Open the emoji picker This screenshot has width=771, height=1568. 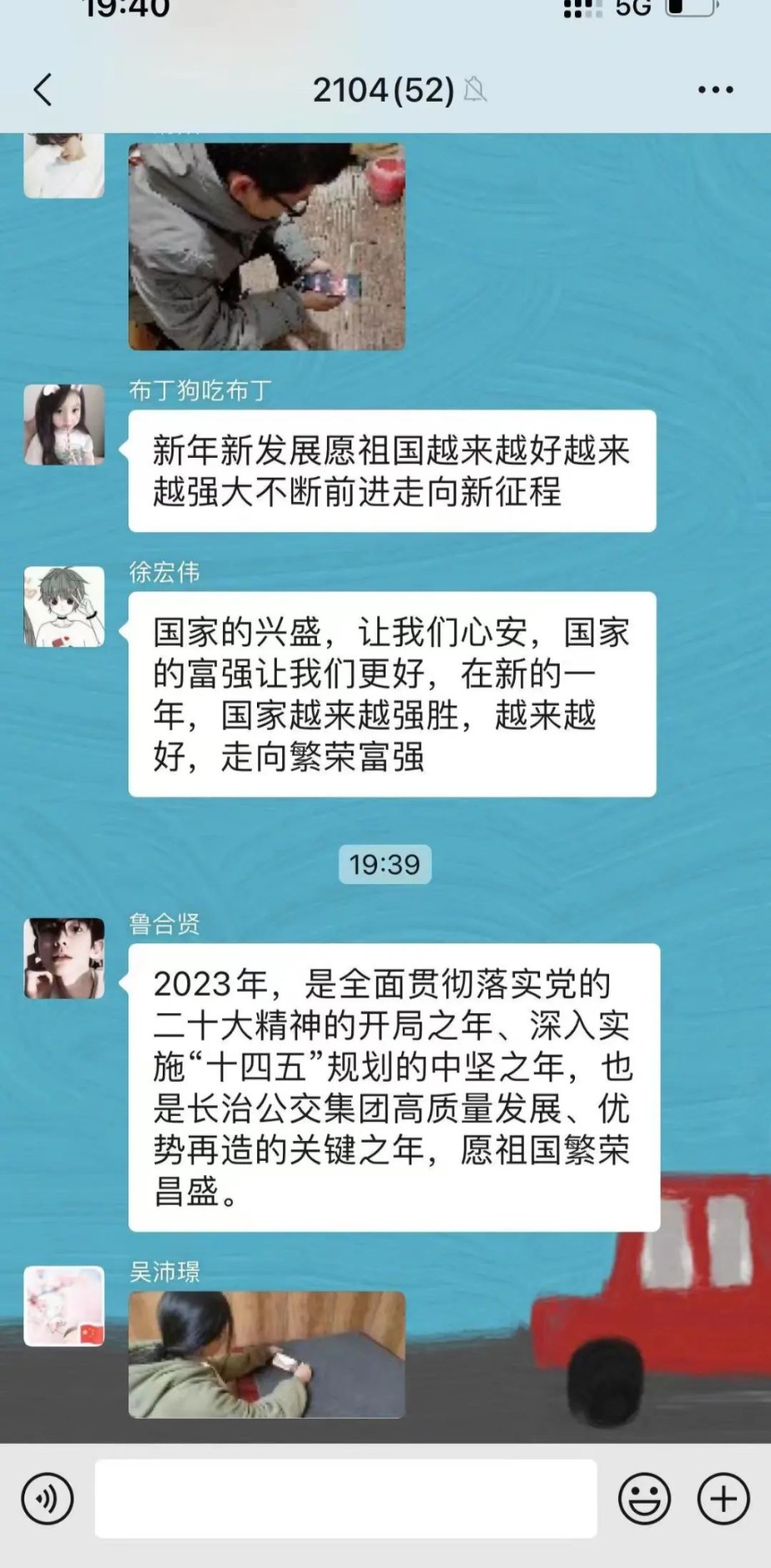pos(643,1499)
